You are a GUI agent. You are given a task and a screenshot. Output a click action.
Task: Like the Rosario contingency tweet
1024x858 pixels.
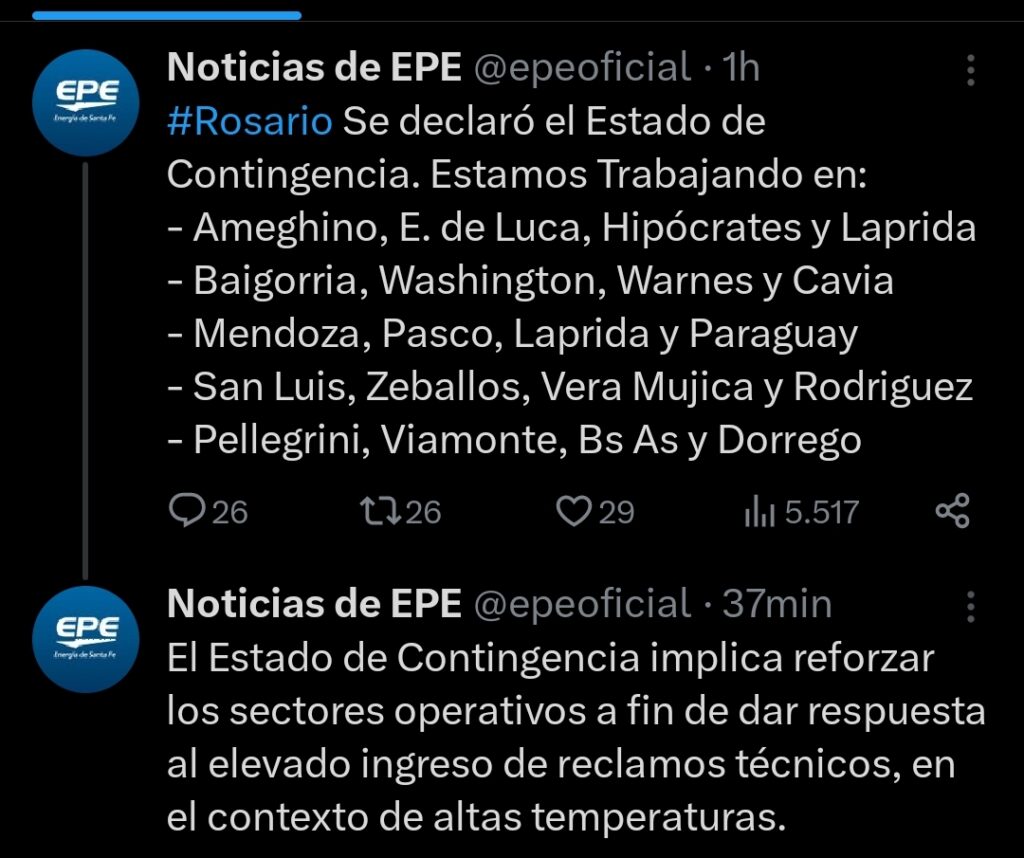click(573, 512)
